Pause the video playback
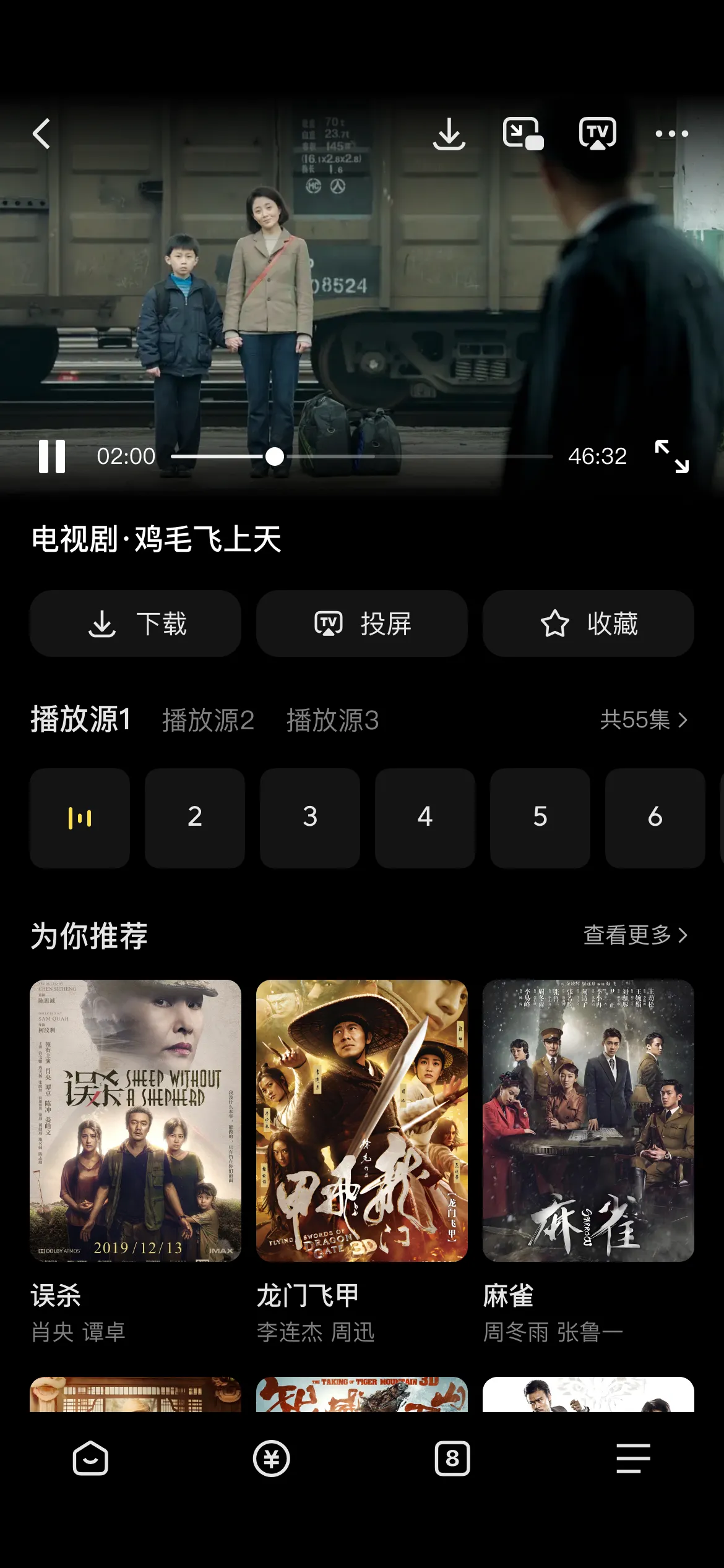The height and width of the screenshot is (1568, 724). click(52, 456)
